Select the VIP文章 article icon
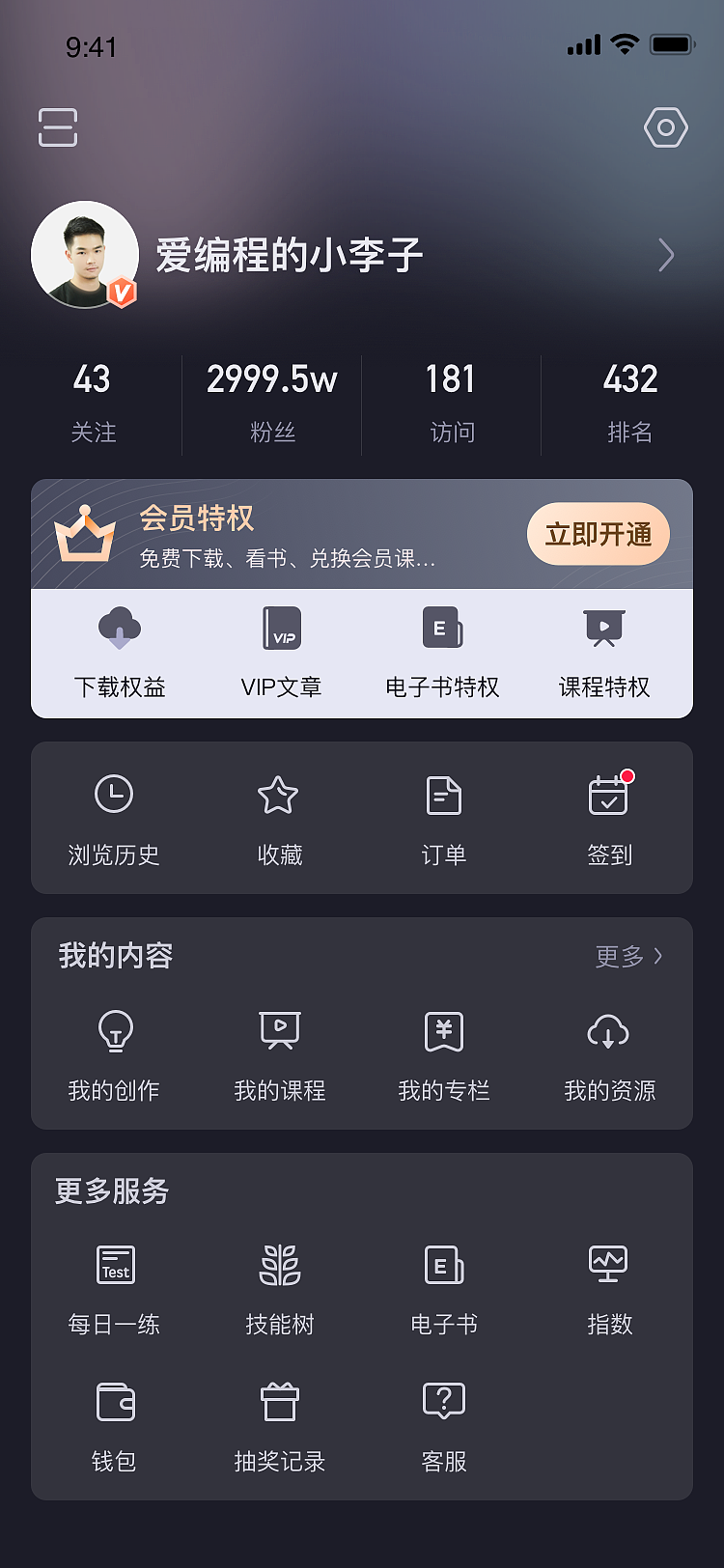This screenshot has width=724, height=1568. coord(280,629)
